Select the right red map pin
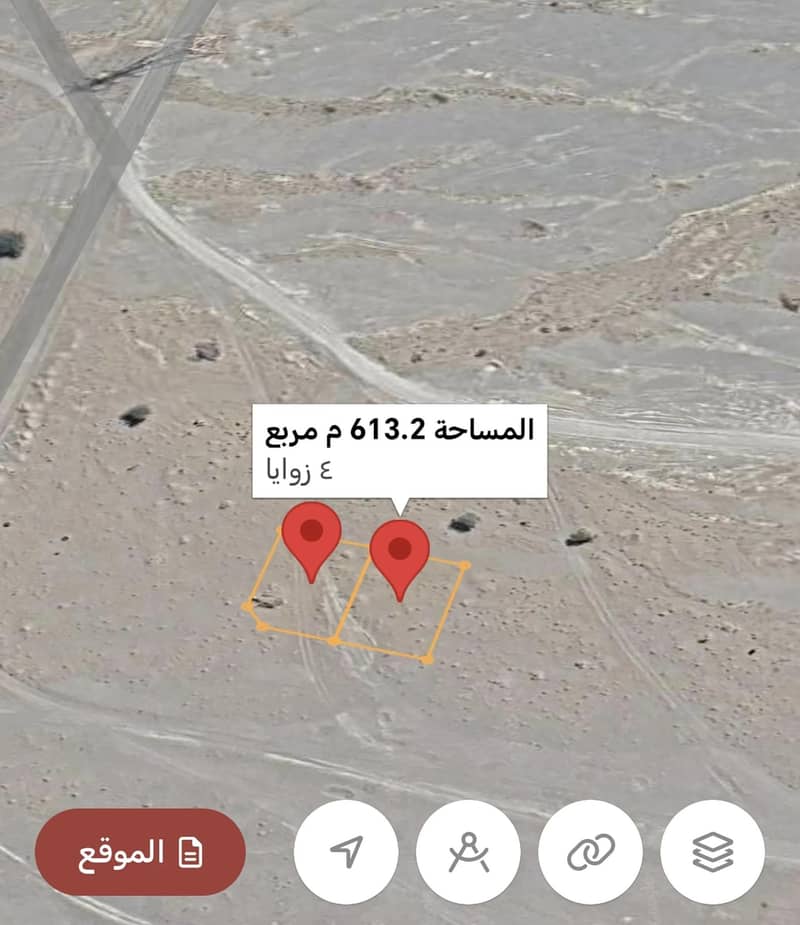The image size is (800, 925). click(x=400, y=551)
